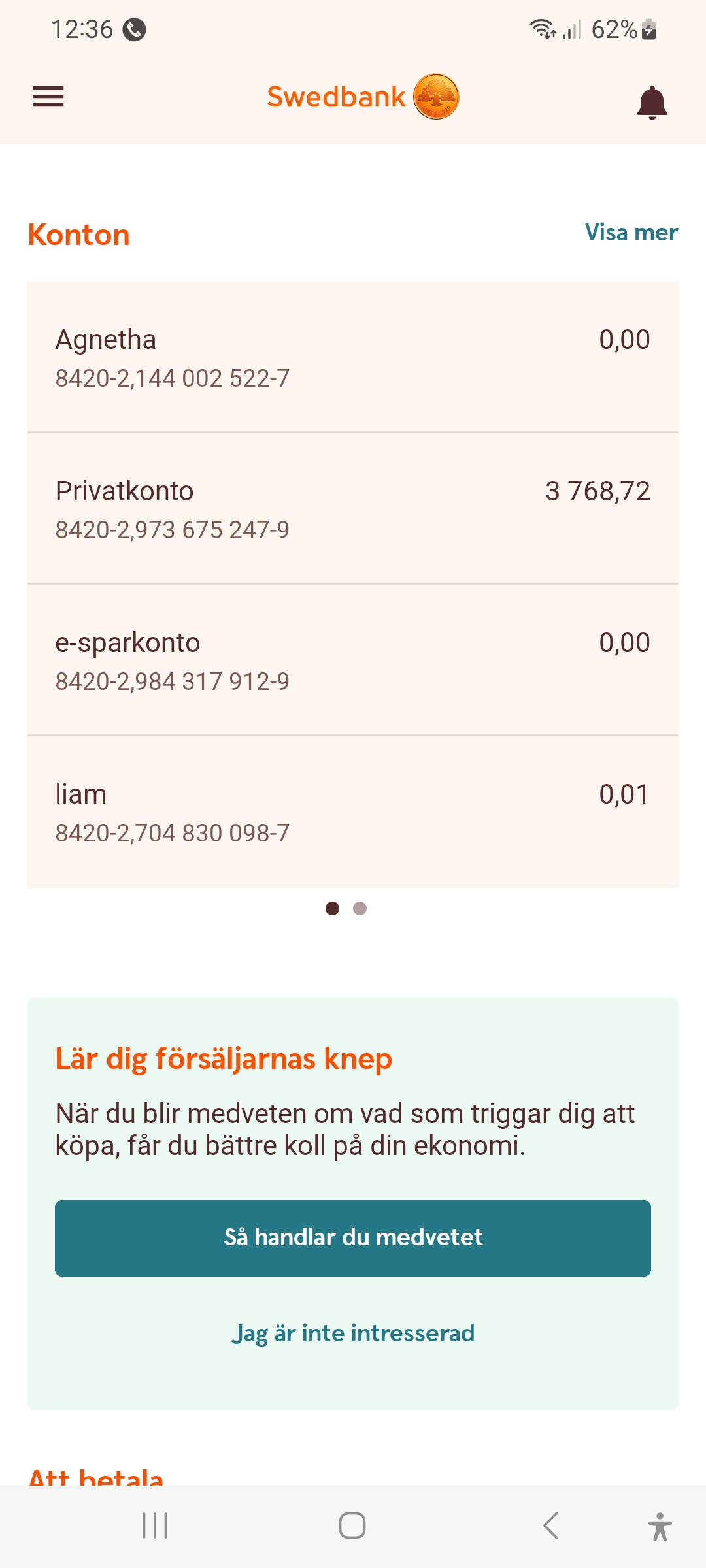The height and width of the screenshot is (1568, 706).
Task: Open the notifications bell
Action: [x=652, y=102]
